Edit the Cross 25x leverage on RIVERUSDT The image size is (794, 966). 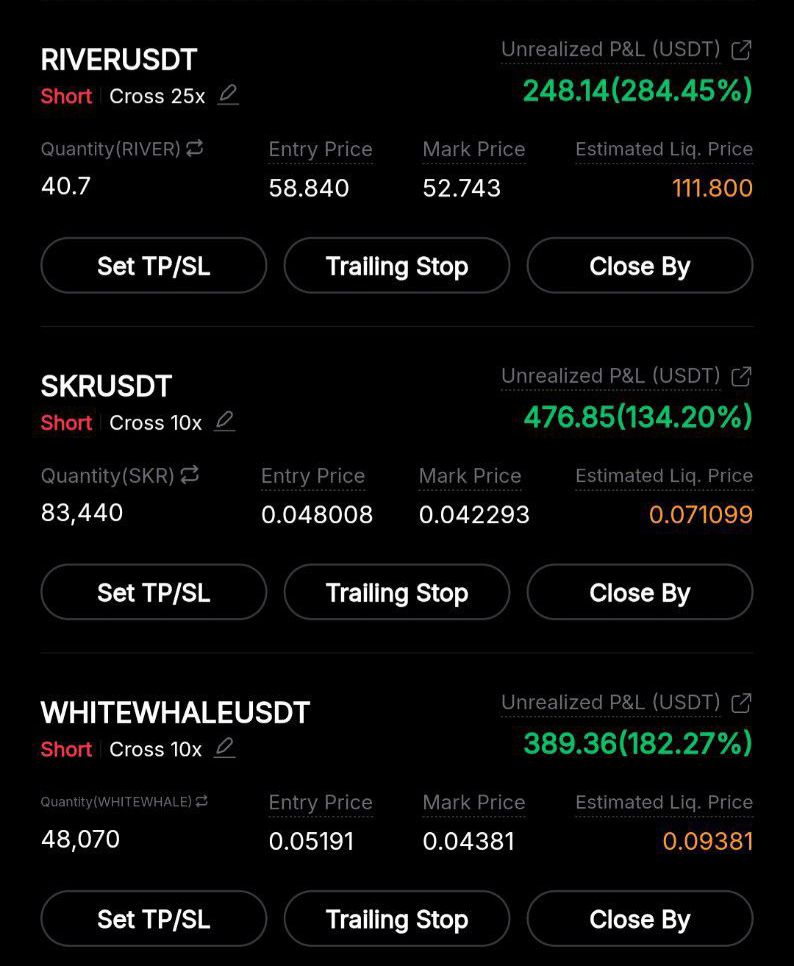[228, 95]
